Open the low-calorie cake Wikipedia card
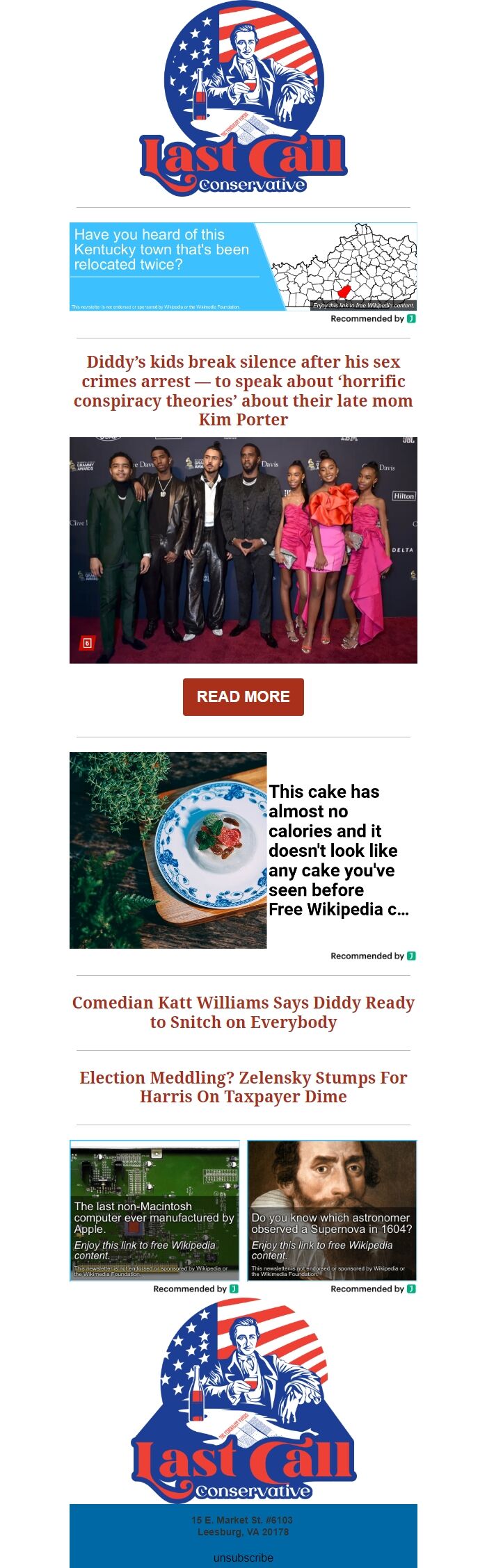The width and height of the screenshot is (487, 1568). coord(243,850)
